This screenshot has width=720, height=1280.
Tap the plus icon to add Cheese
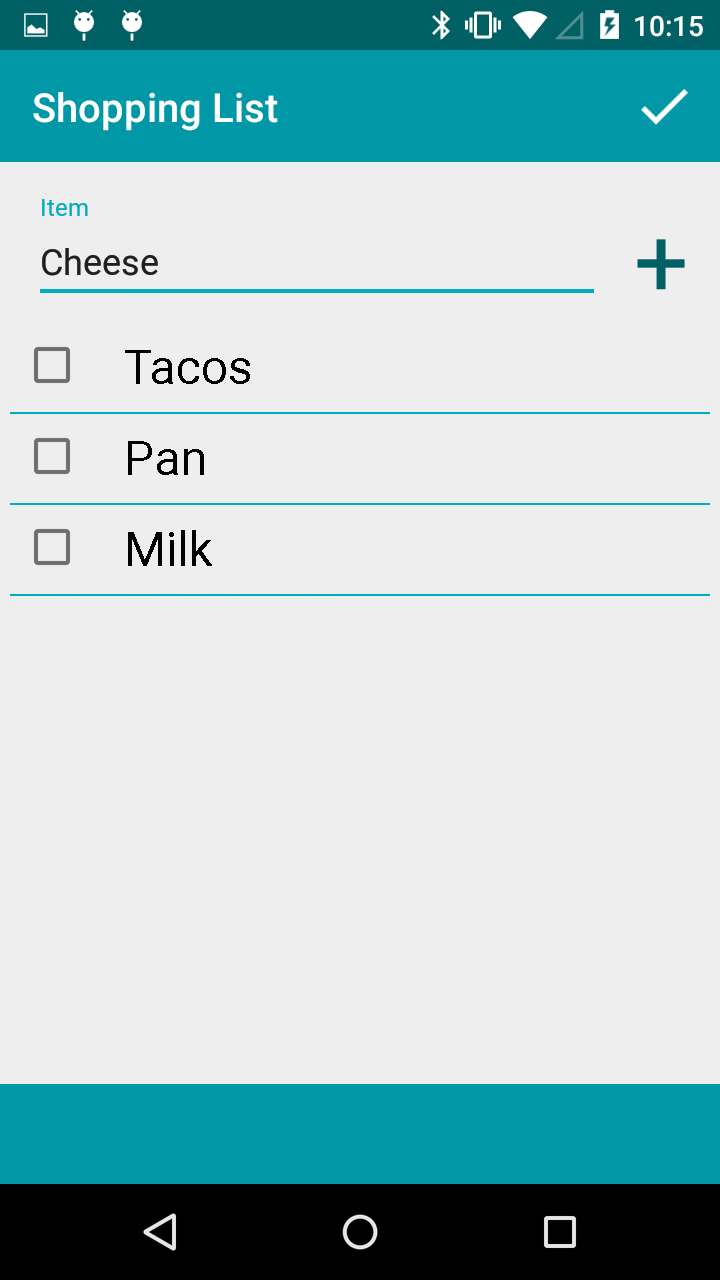[x=660, y=263]
